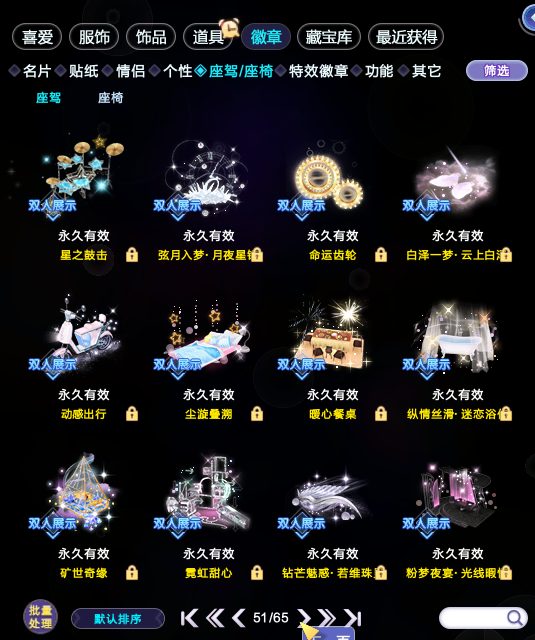Image resolution: width=535 pixels, height=640 pixels.
Task: Go to the next page arrow
Action: [303, 618]
